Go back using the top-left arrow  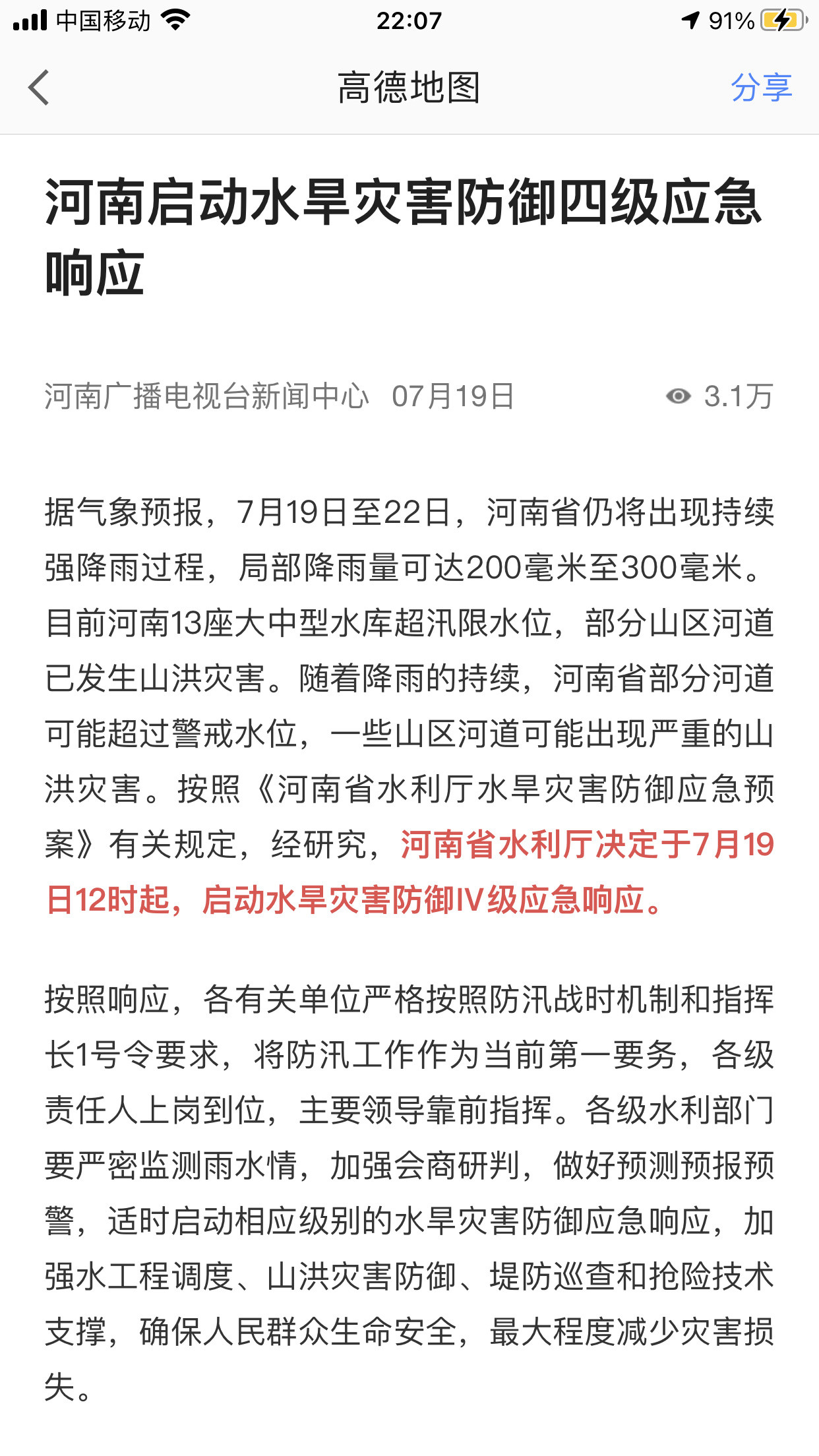pyautogui.click(x=38, y=87)
